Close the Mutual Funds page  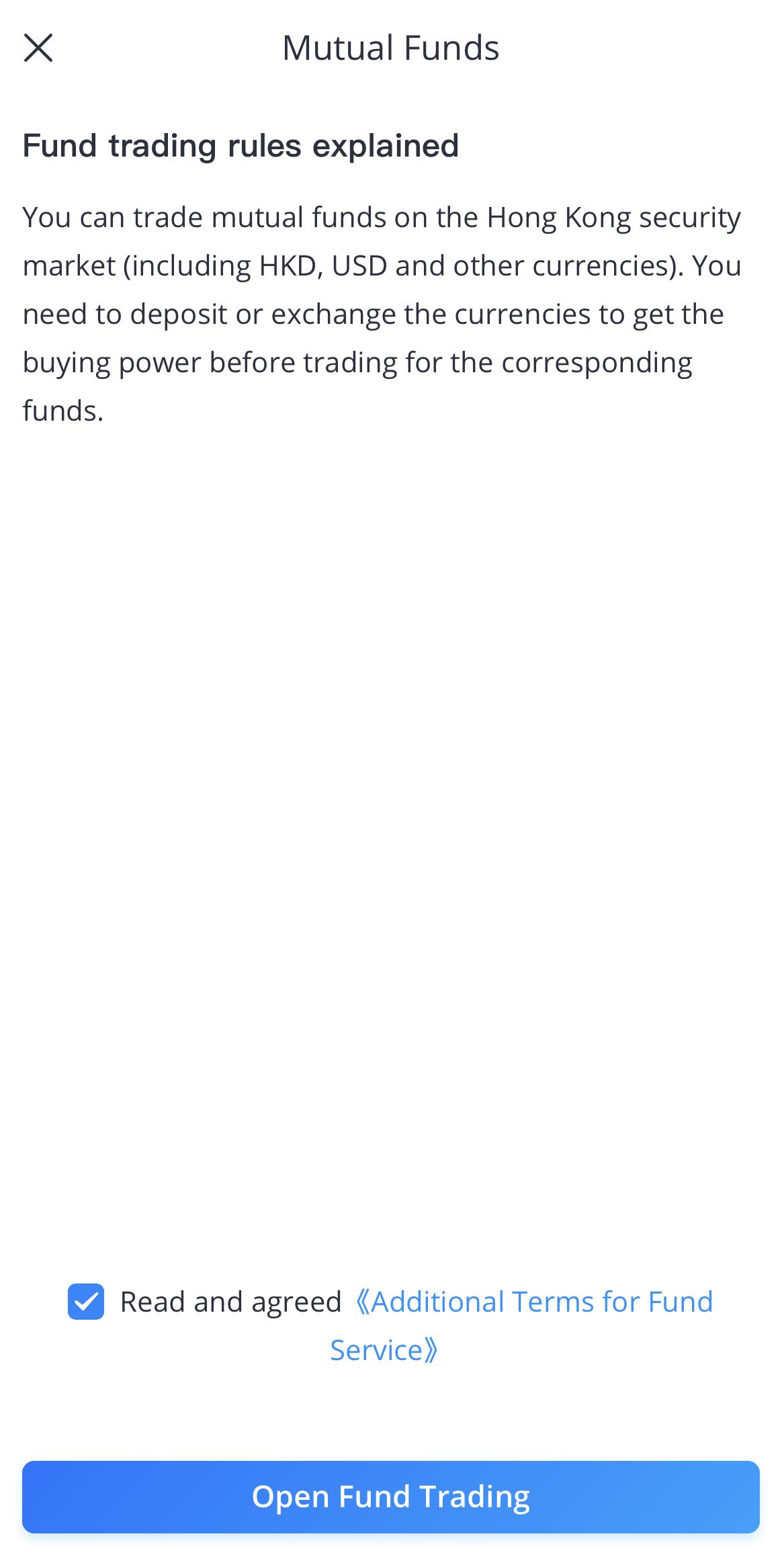pos(38,48)
